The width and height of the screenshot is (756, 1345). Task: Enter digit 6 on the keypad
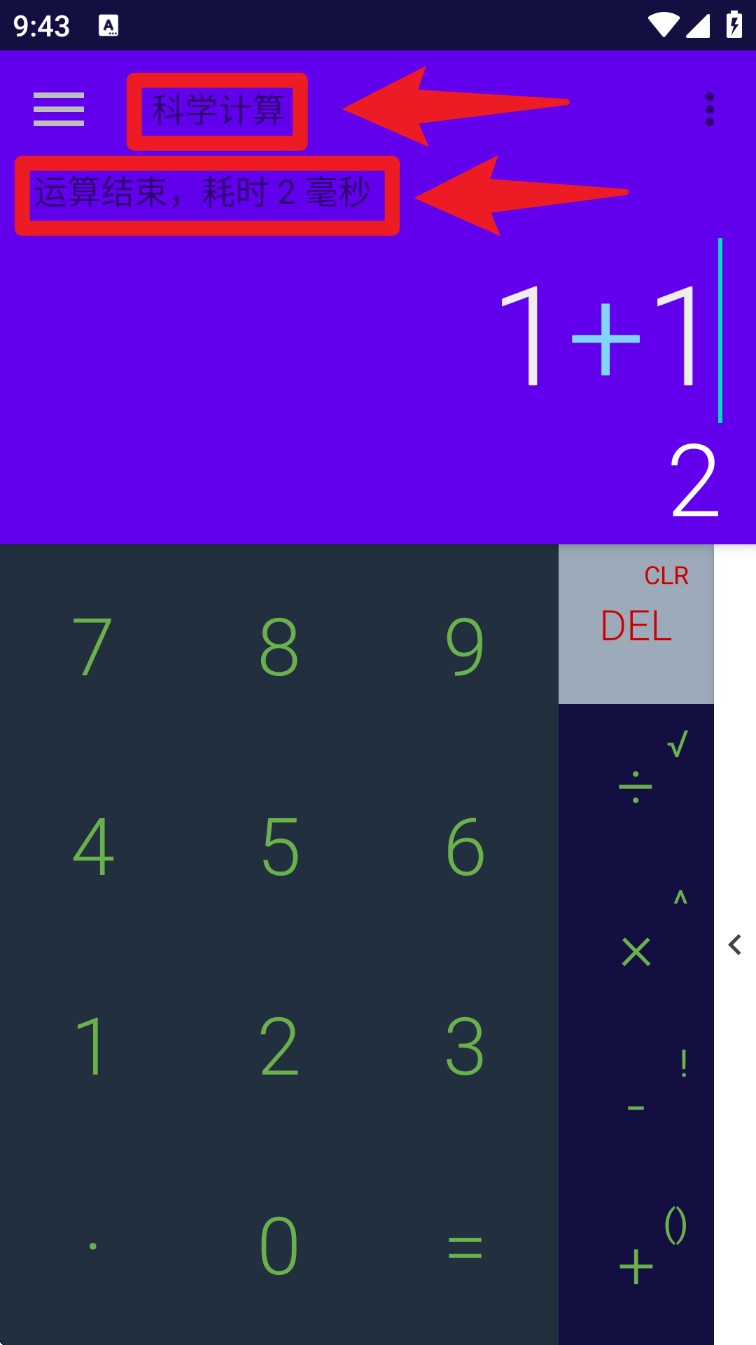tap(465, 847)
